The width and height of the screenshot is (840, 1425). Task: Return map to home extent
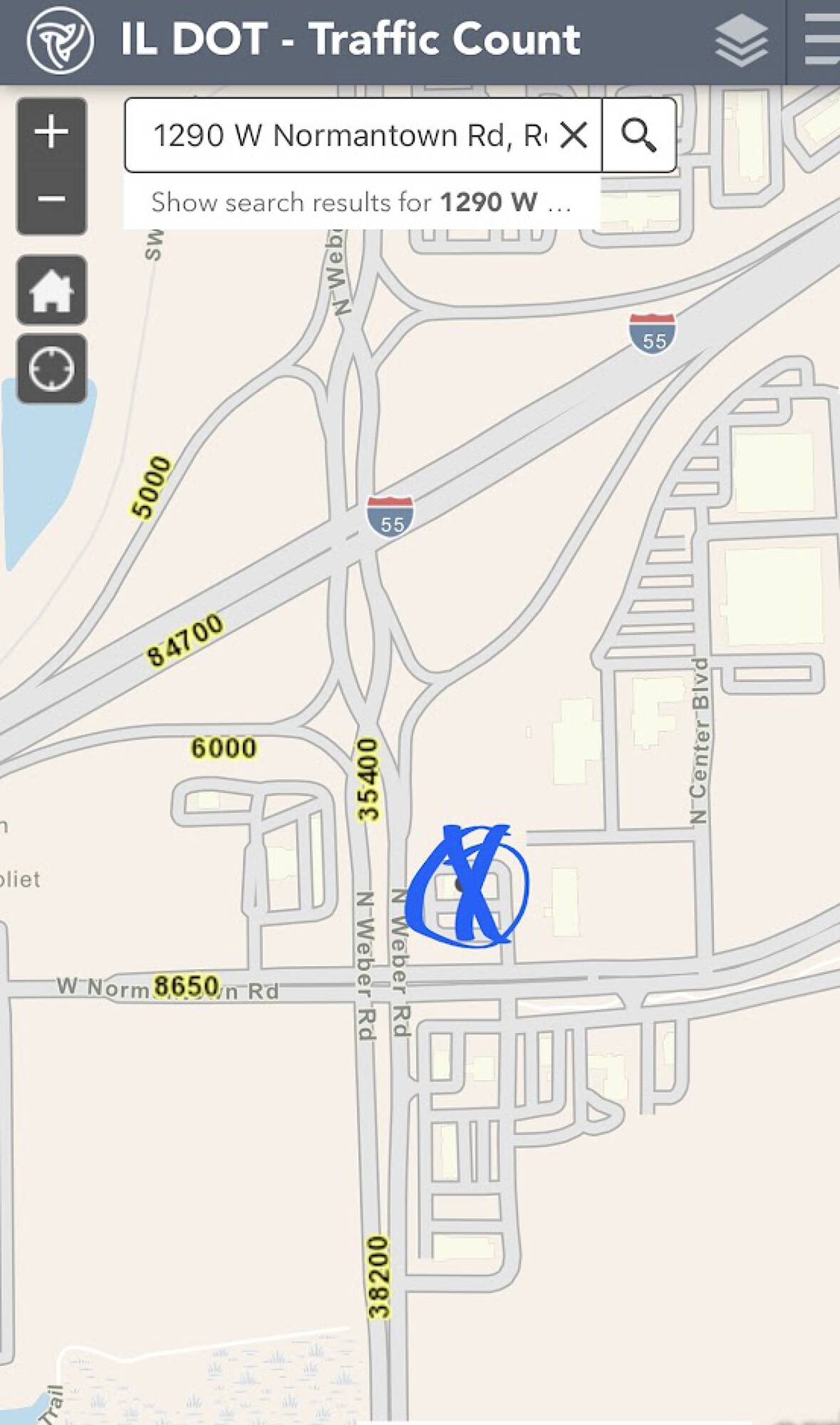(51, 291)
